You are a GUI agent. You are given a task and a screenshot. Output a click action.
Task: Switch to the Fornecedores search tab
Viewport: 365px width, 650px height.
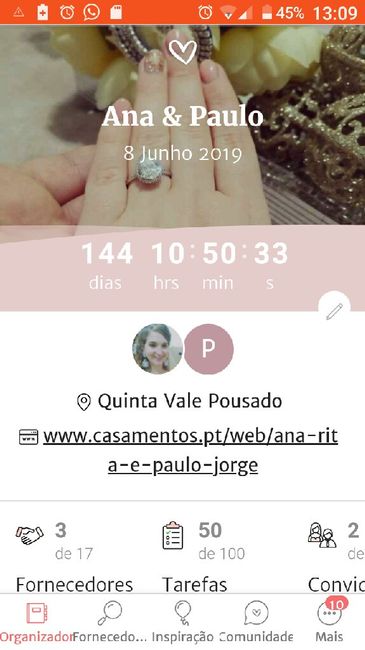(x=110, y=622)
